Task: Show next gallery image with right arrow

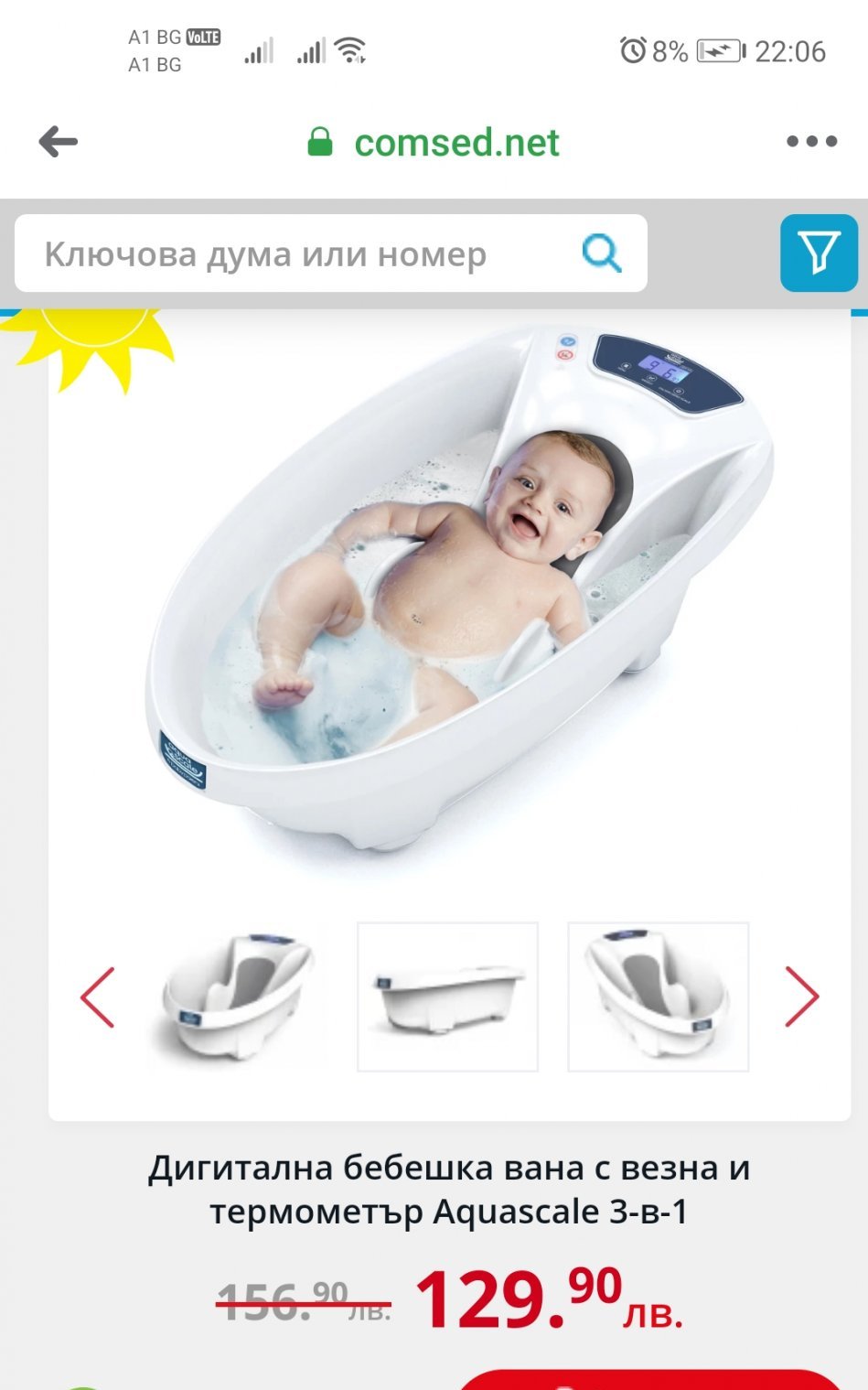Action: 802,997
